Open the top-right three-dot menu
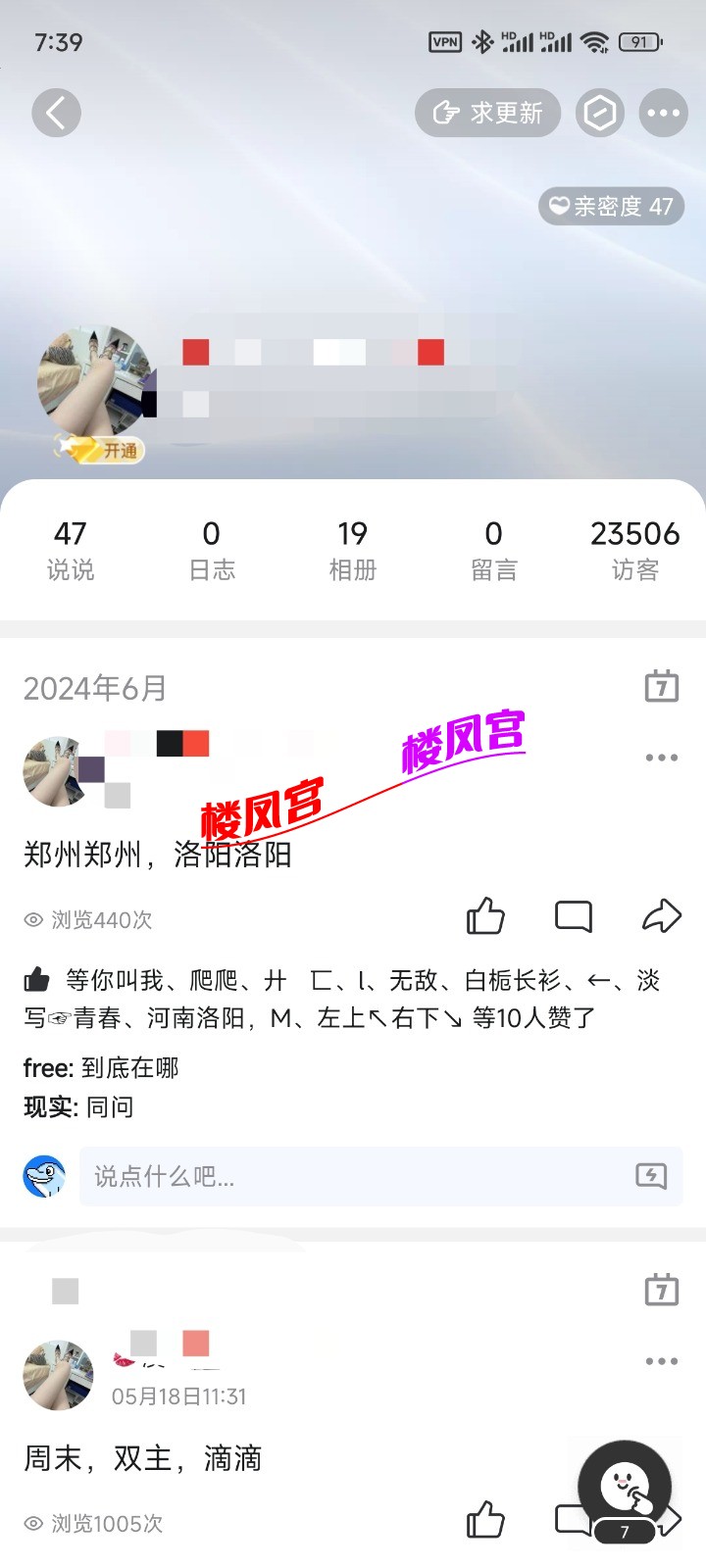The height and width of the screenshot is (1568, 706). pyautogui.click(x=663, y=114)
